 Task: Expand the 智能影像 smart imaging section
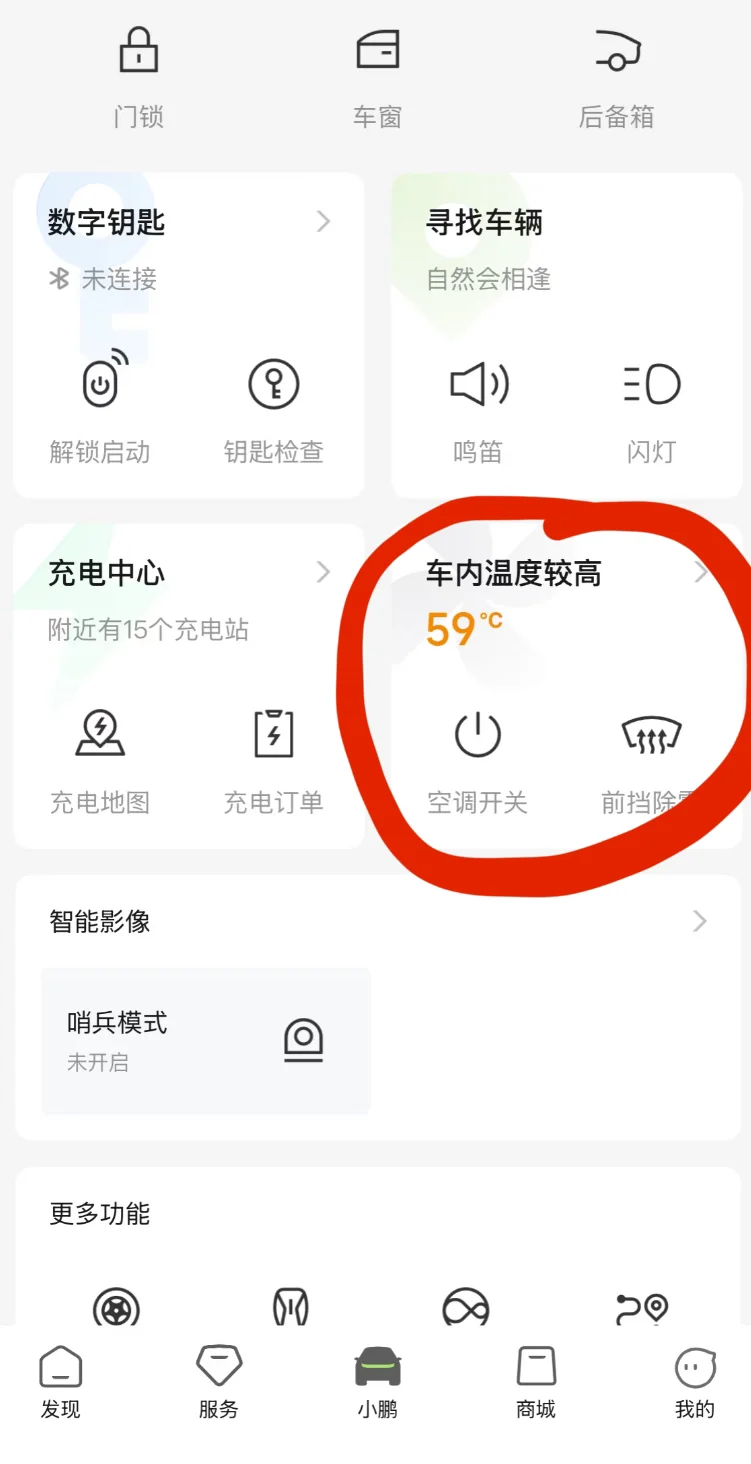pos(378,921)
